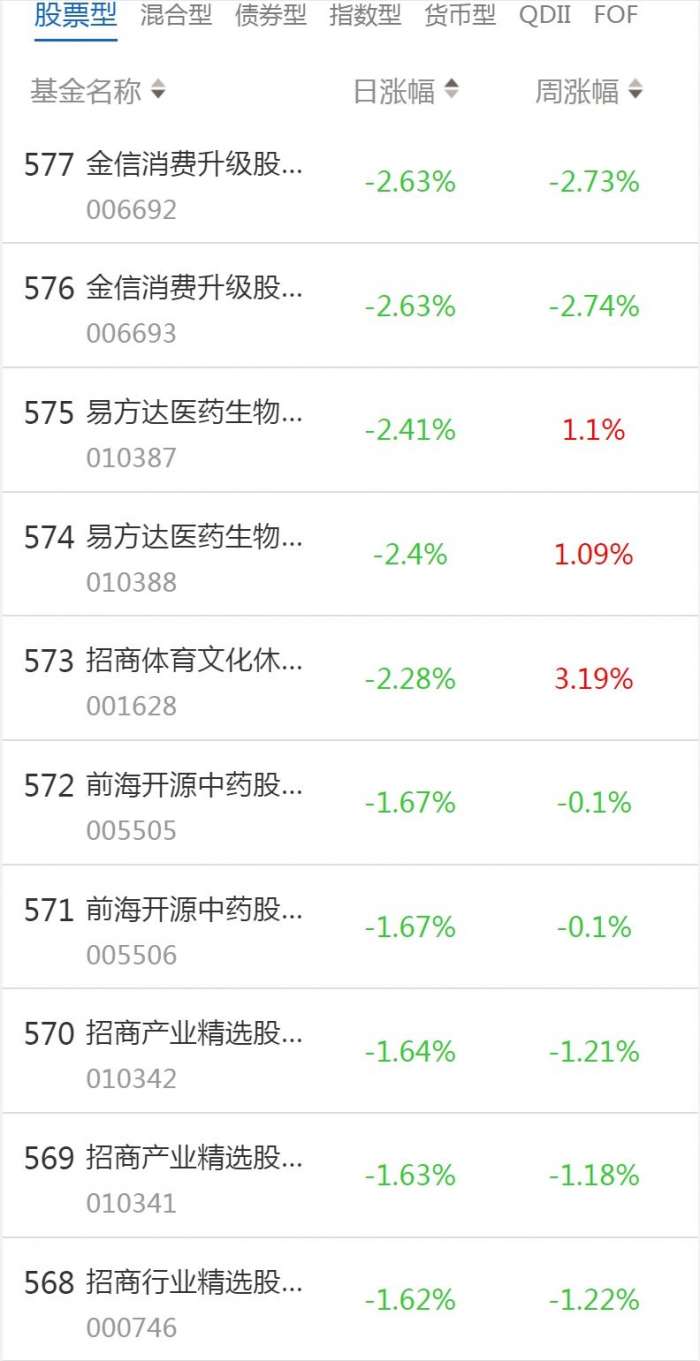Switch to the 混合型 tab
700x1361 pixels.
176,16
